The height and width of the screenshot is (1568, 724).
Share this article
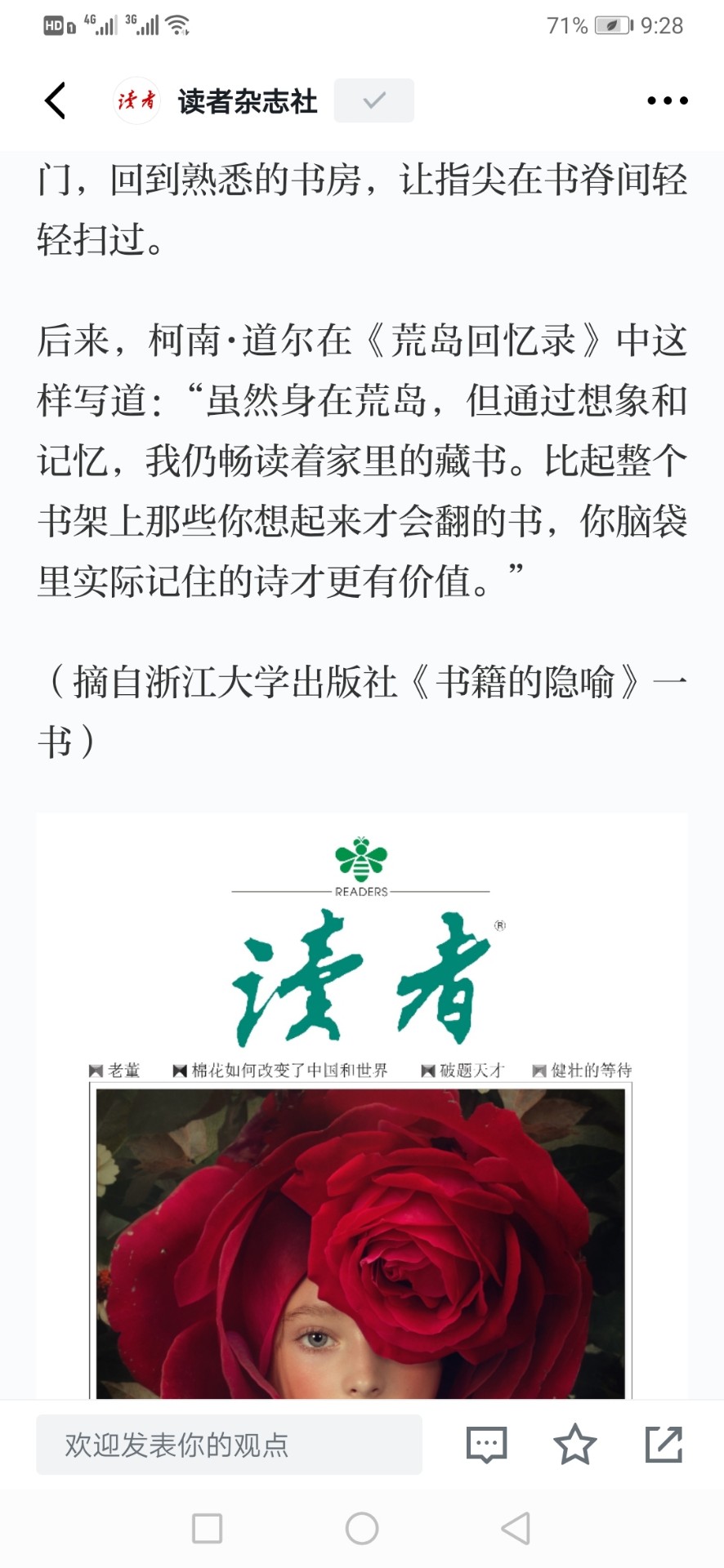pyautogui.click(x=664, y=1444)
